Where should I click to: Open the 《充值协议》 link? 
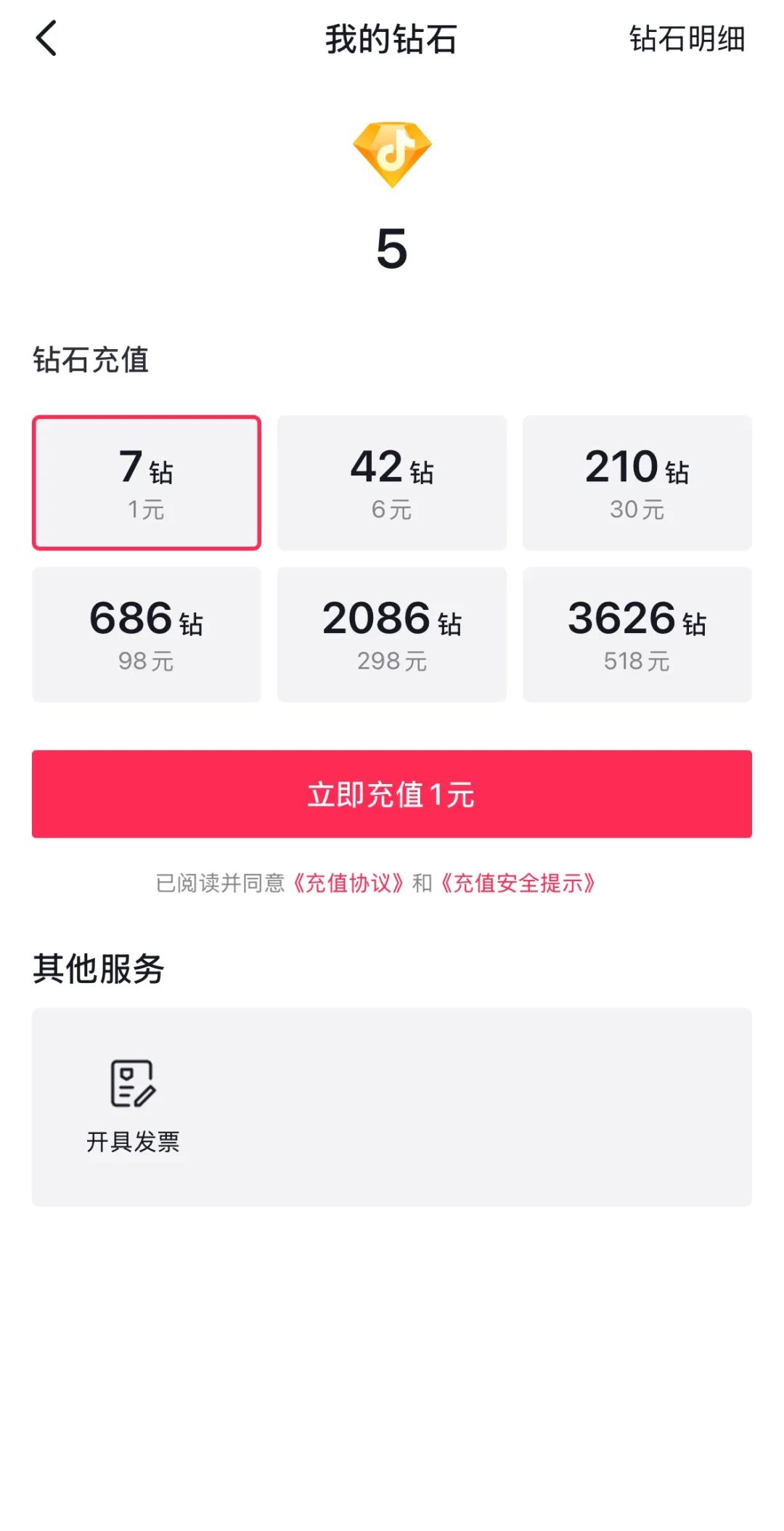[348, 883]
